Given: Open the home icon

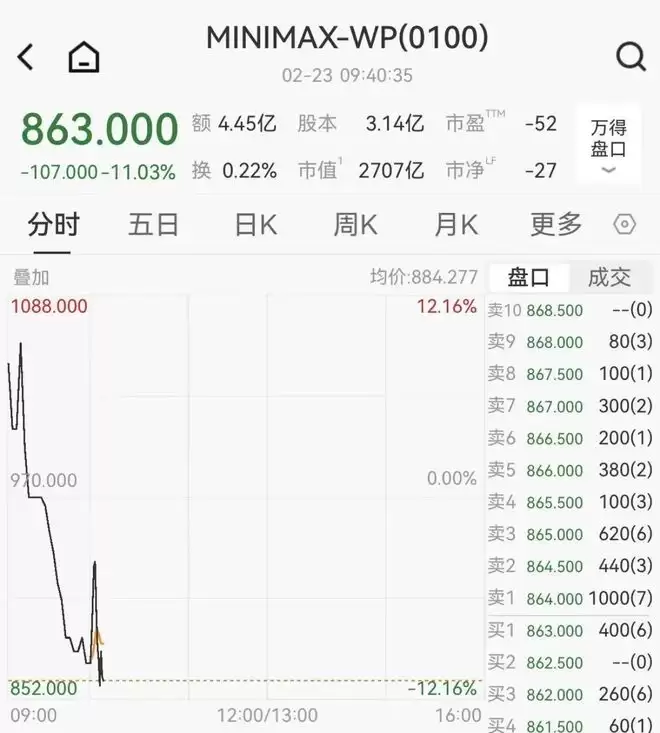Looking at the screenshot, I should click(x=84, y=57).
